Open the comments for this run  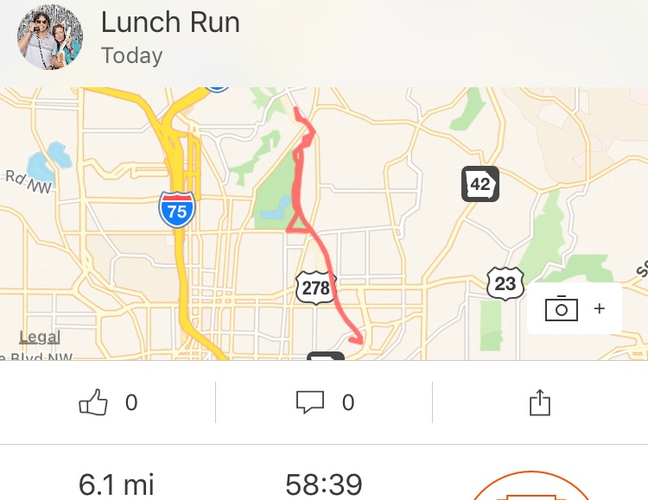click(x=311, y=403)
